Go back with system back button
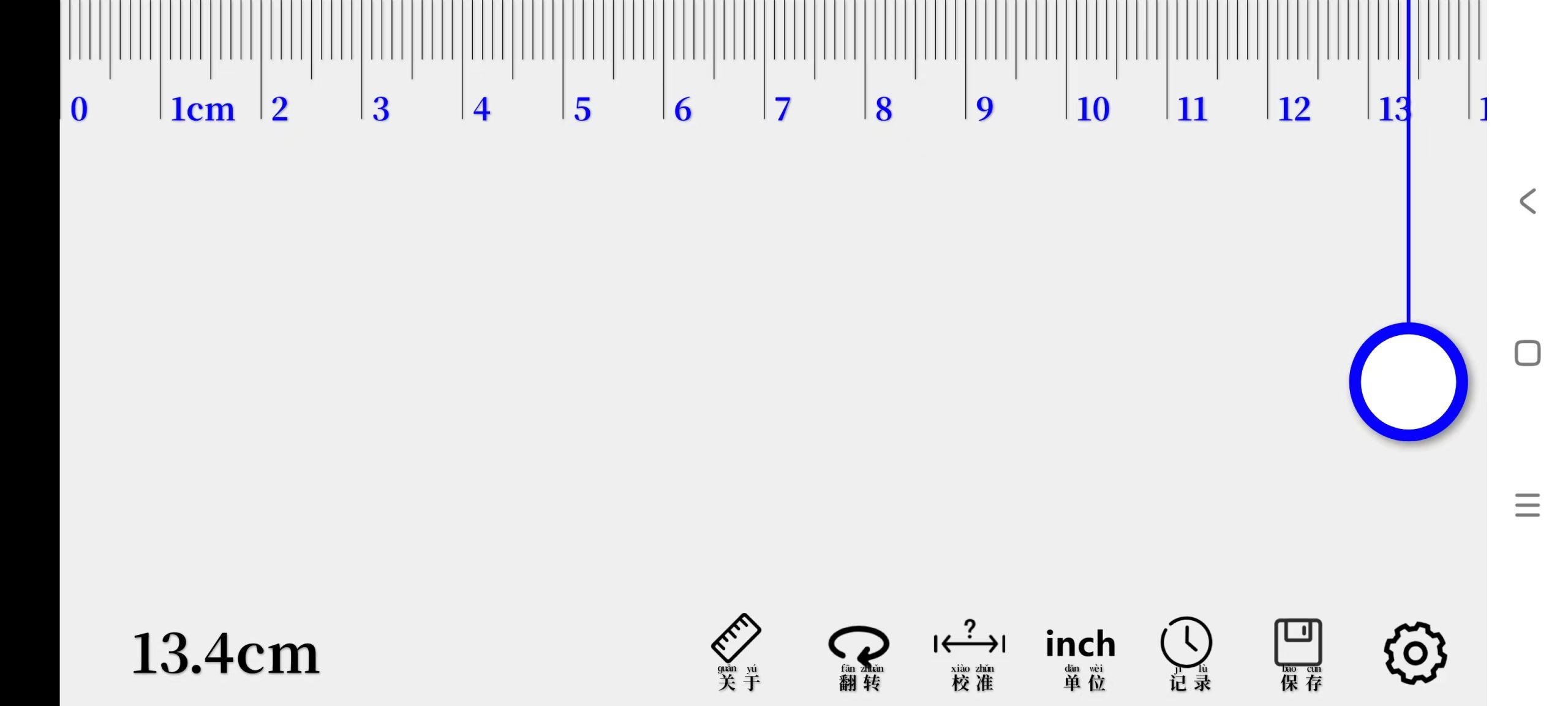Screen dimensions: 1568x706 point(1528,201)
